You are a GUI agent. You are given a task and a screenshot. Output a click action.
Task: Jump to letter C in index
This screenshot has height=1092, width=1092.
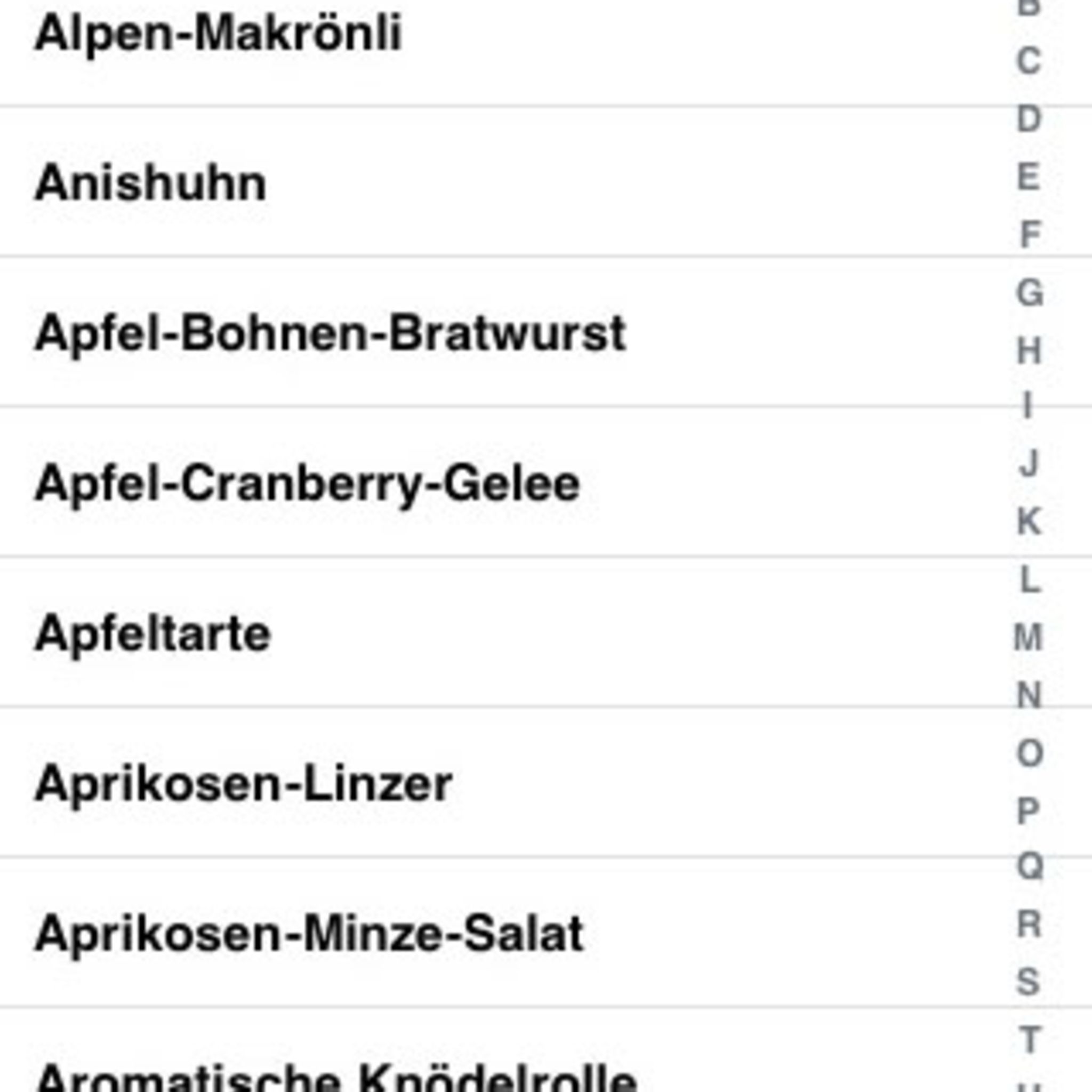(1028, 60)
